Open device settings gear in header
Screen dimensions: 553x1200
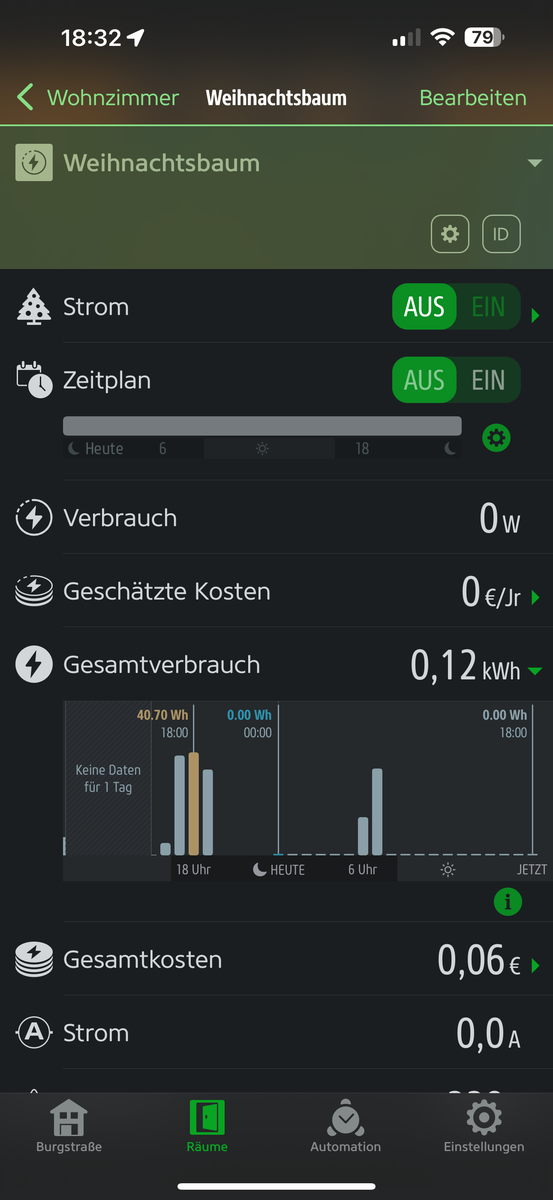pyautogui.click(x=450, y=234)
